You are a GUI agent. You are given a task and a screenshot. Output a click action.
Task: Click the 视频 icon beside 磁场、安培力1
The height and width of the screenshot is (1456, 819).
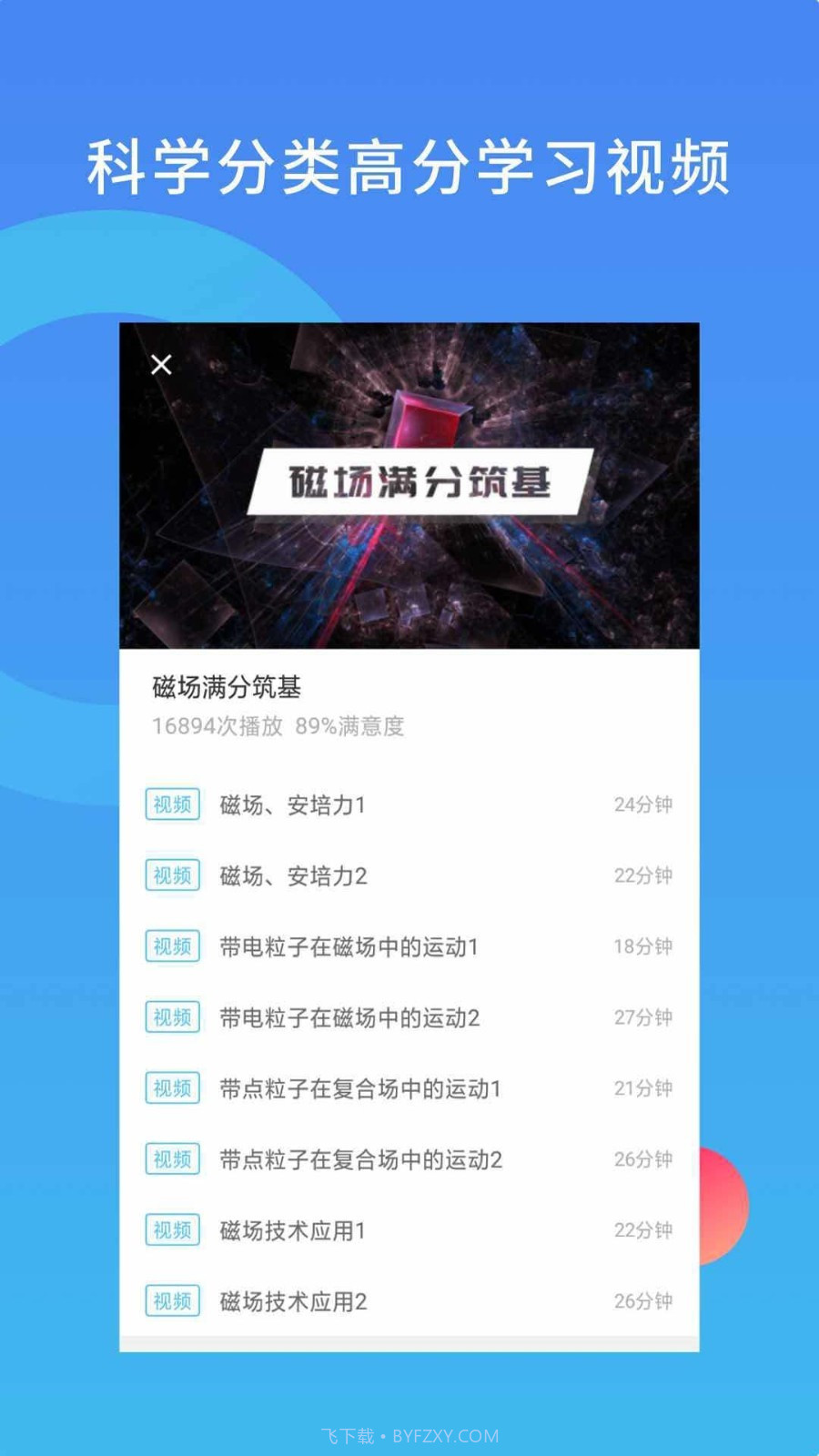point(172,804)
